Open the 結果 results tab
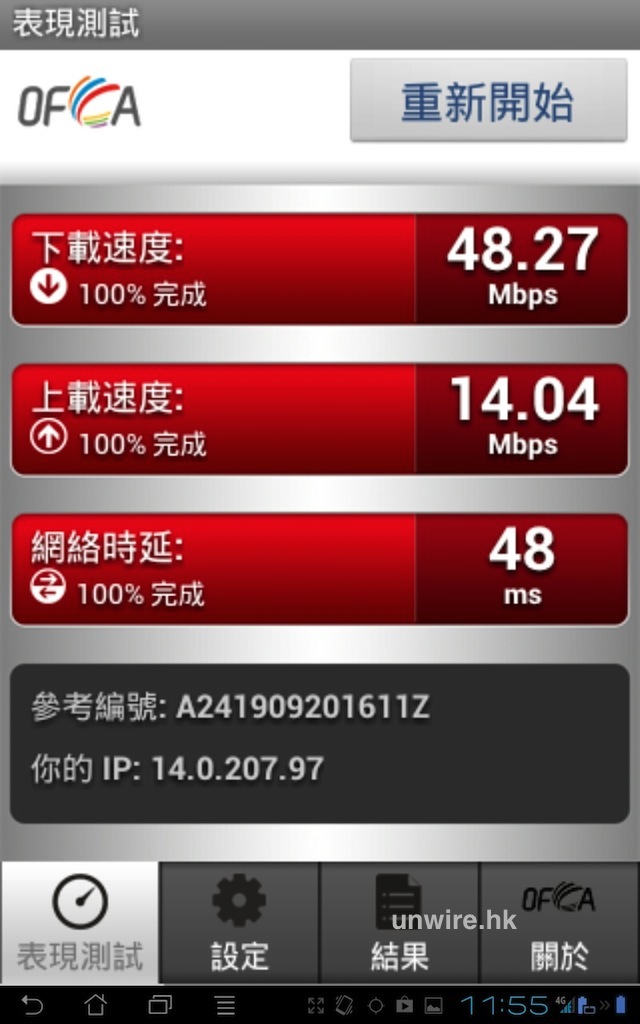Image resolution: width=640 pixels, height=1024 pixels. click(399, 923)
